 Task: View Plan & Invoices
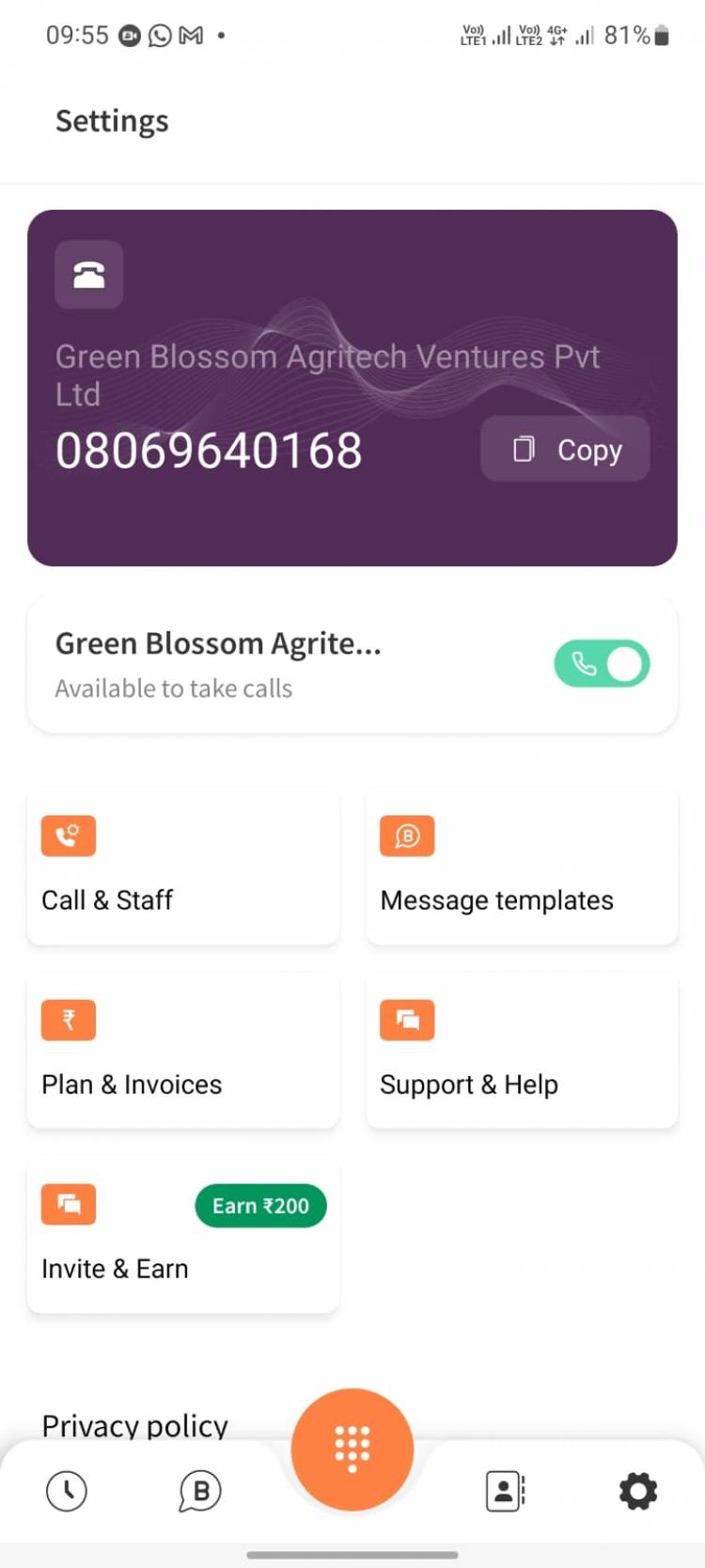click(183, 1051)
